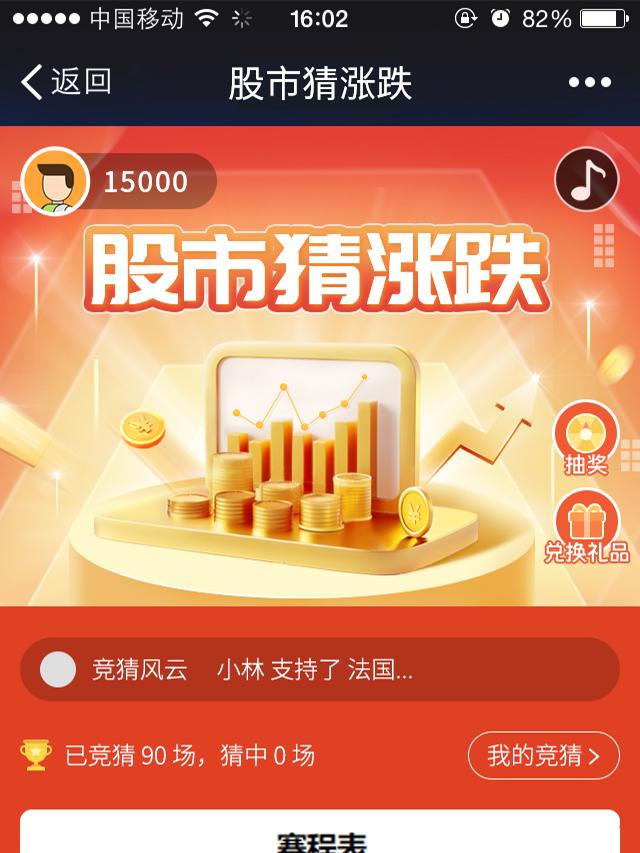Screen dimensions: 640x853
Task: Tap the user avatar with 15000 points
Action: tap(54, 181)
